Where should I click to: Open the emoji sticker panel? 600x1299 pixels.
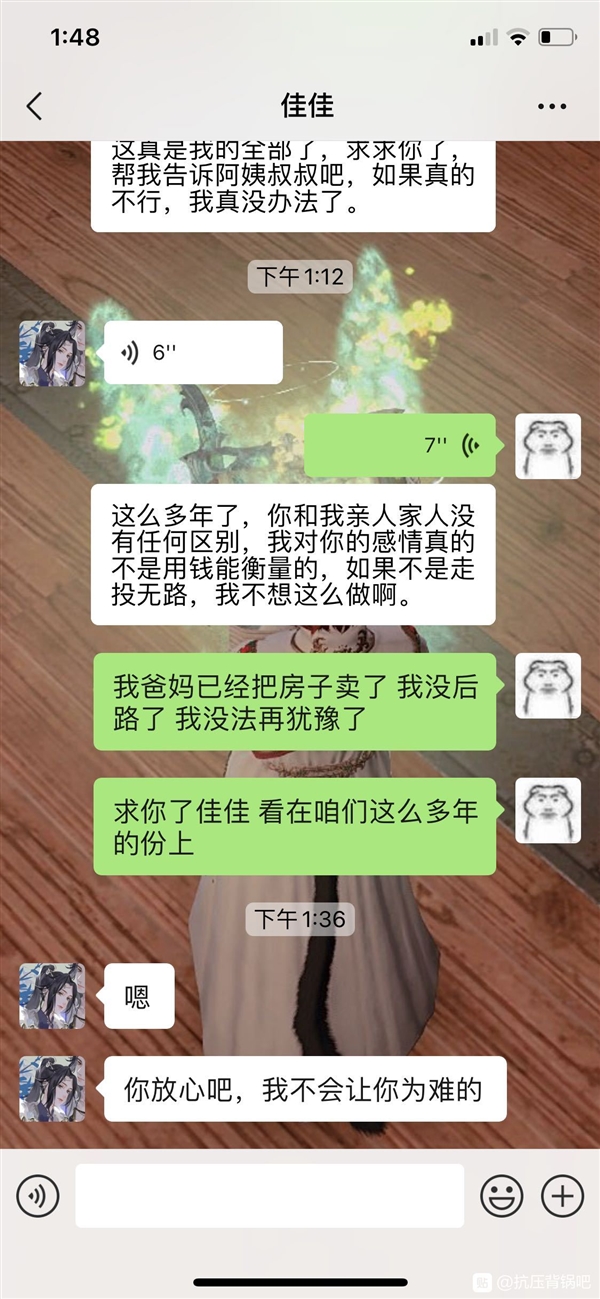(x=502, y=1195)
